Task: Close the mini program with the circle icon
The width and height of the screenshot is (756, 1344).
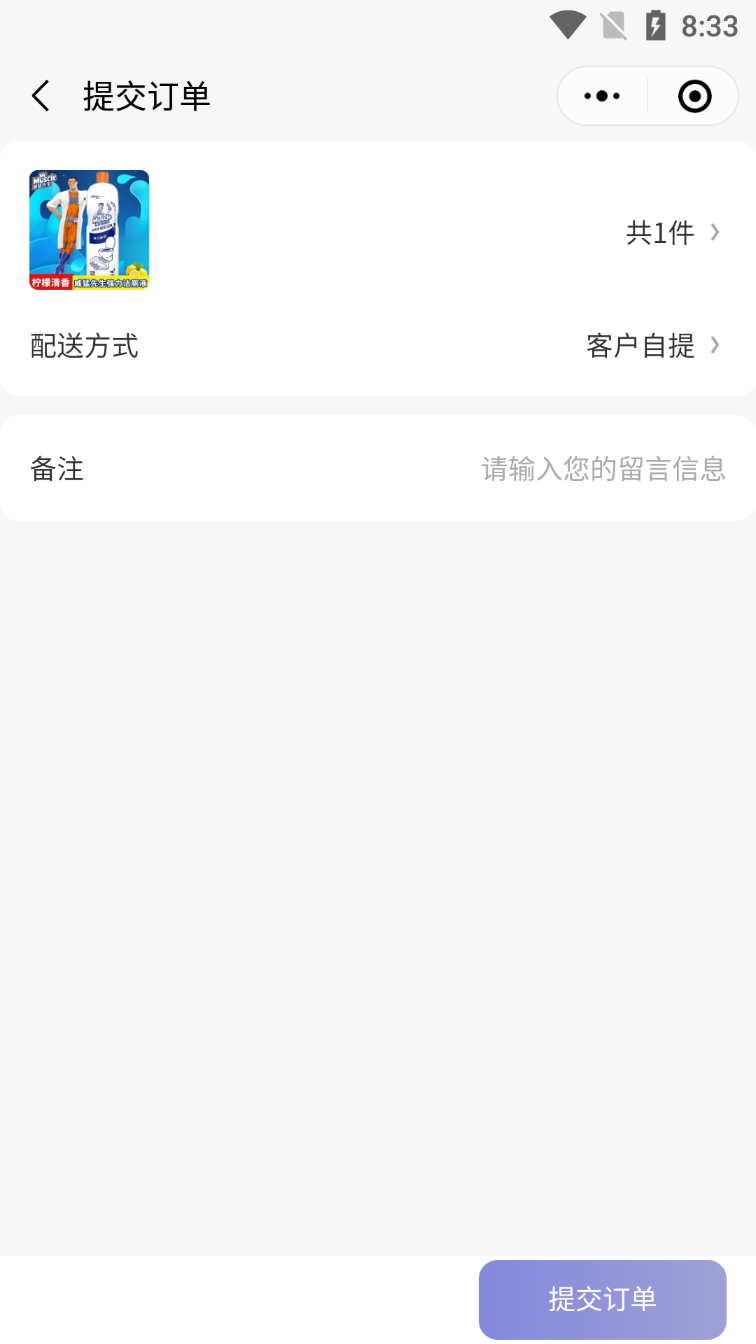Action: coord(694,97)
